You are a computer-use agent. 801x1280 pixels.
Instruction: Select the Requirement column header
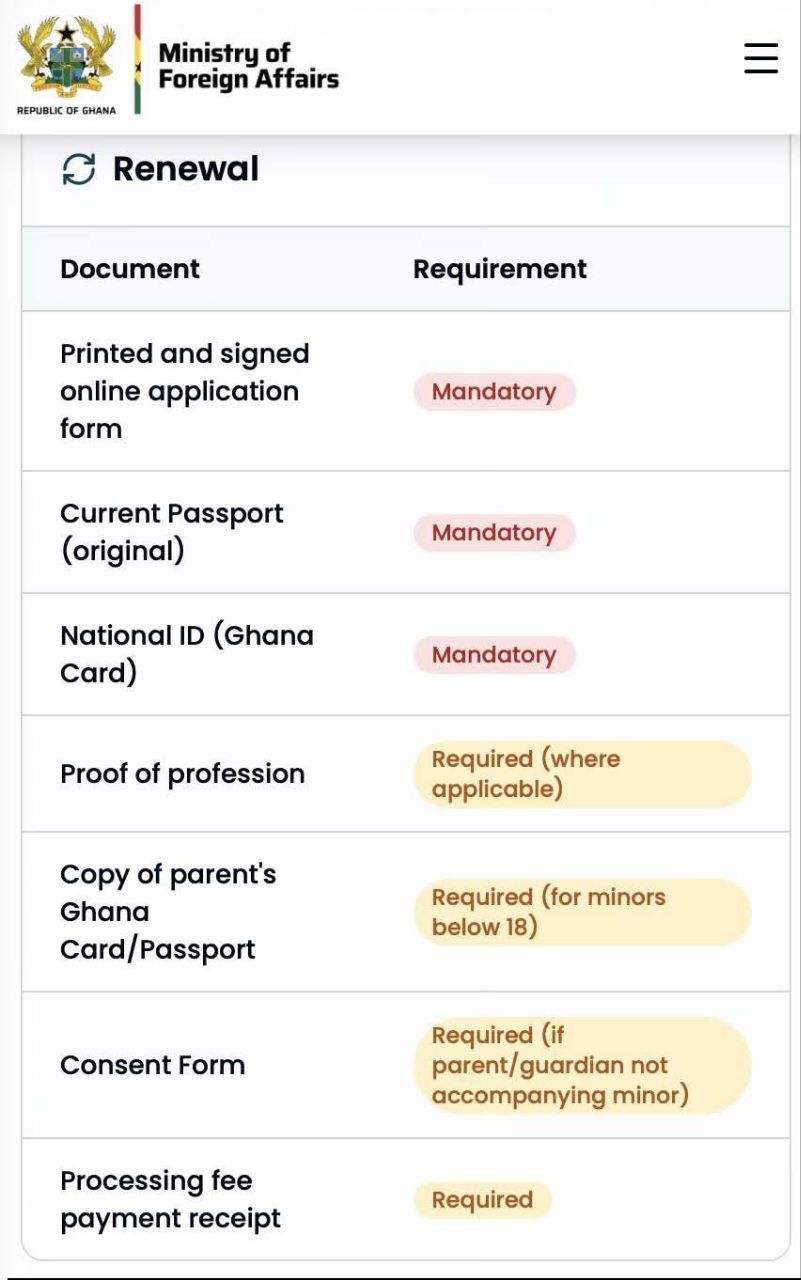coord(499,268)
